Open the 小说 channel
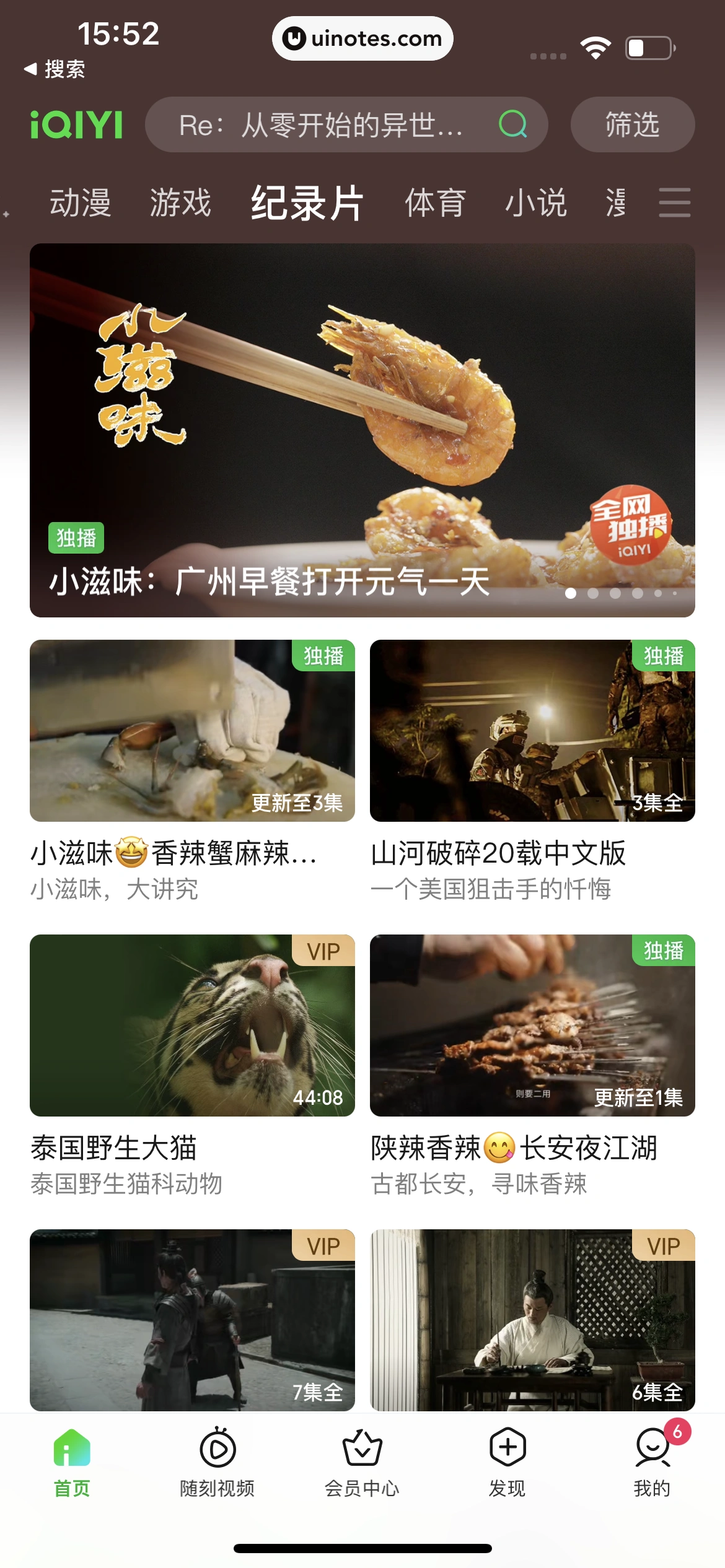Image resolution: width=725 pixels, height=1568 pixels. (x=535, y=203)
